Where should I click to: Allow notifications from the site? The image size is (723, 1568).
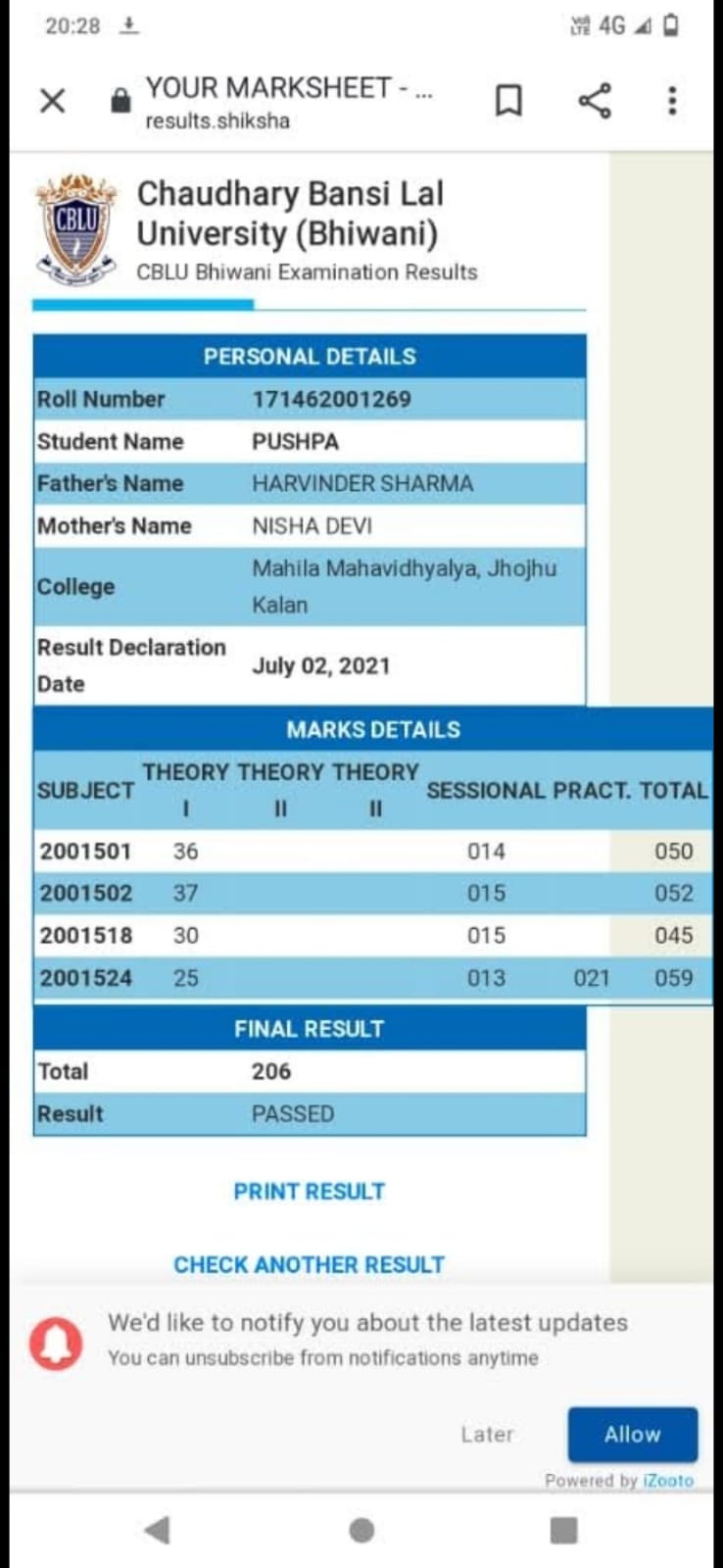(633, 1434)
